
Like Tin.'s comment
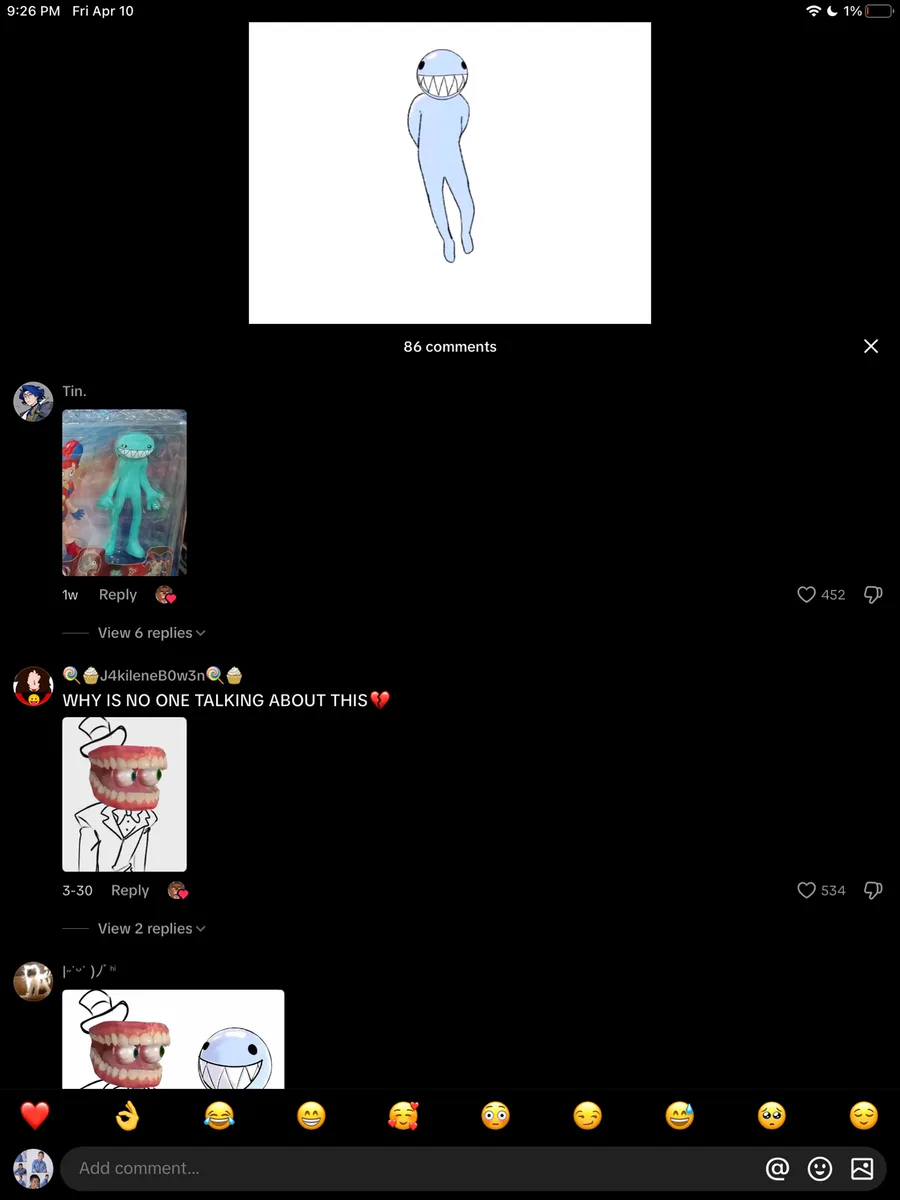pos(806,595)
